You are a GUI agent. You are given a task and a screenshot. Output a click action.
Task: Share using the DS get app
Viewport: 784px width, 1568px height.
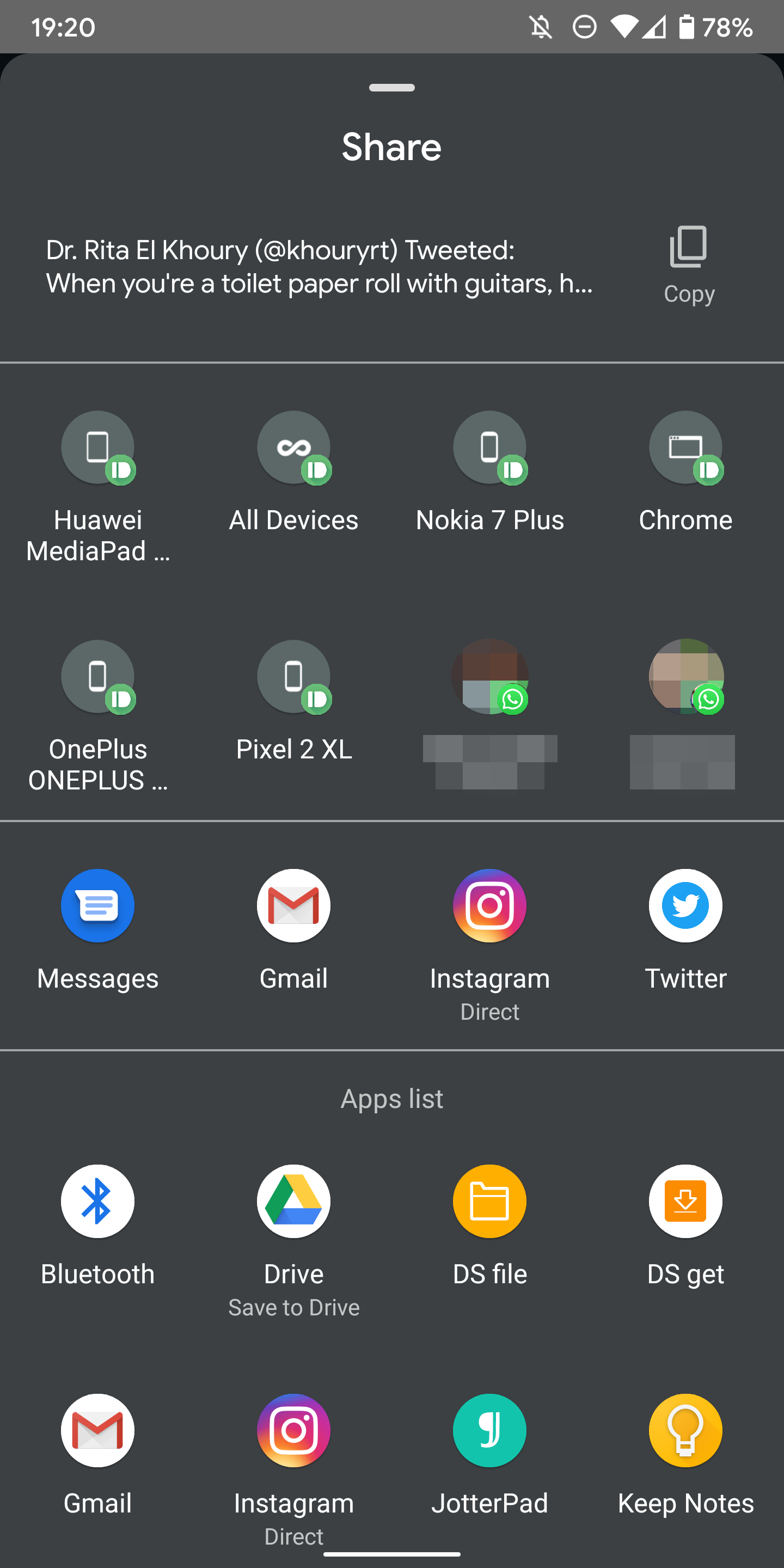pos(685,1201)
